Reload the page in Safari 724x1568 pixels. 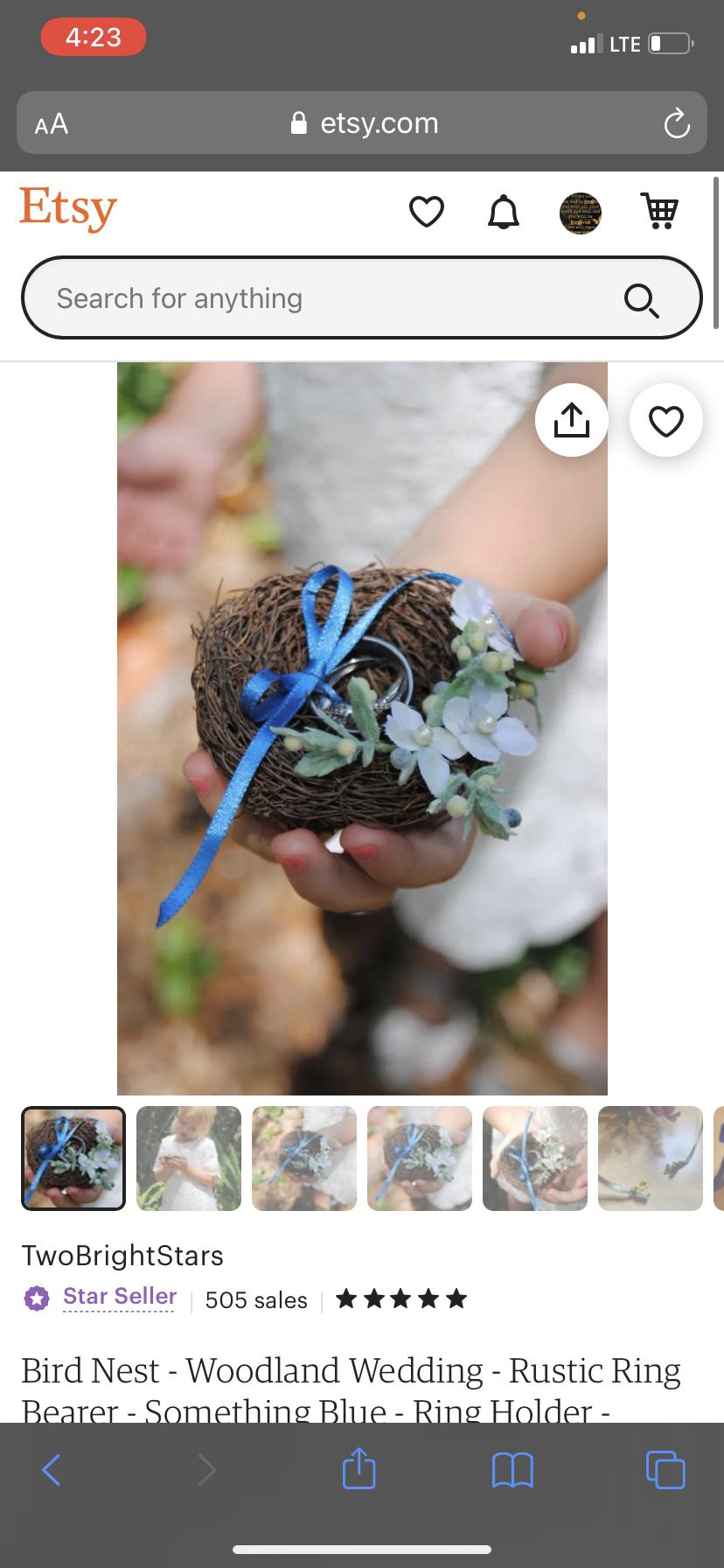click(x=676, y=124)
